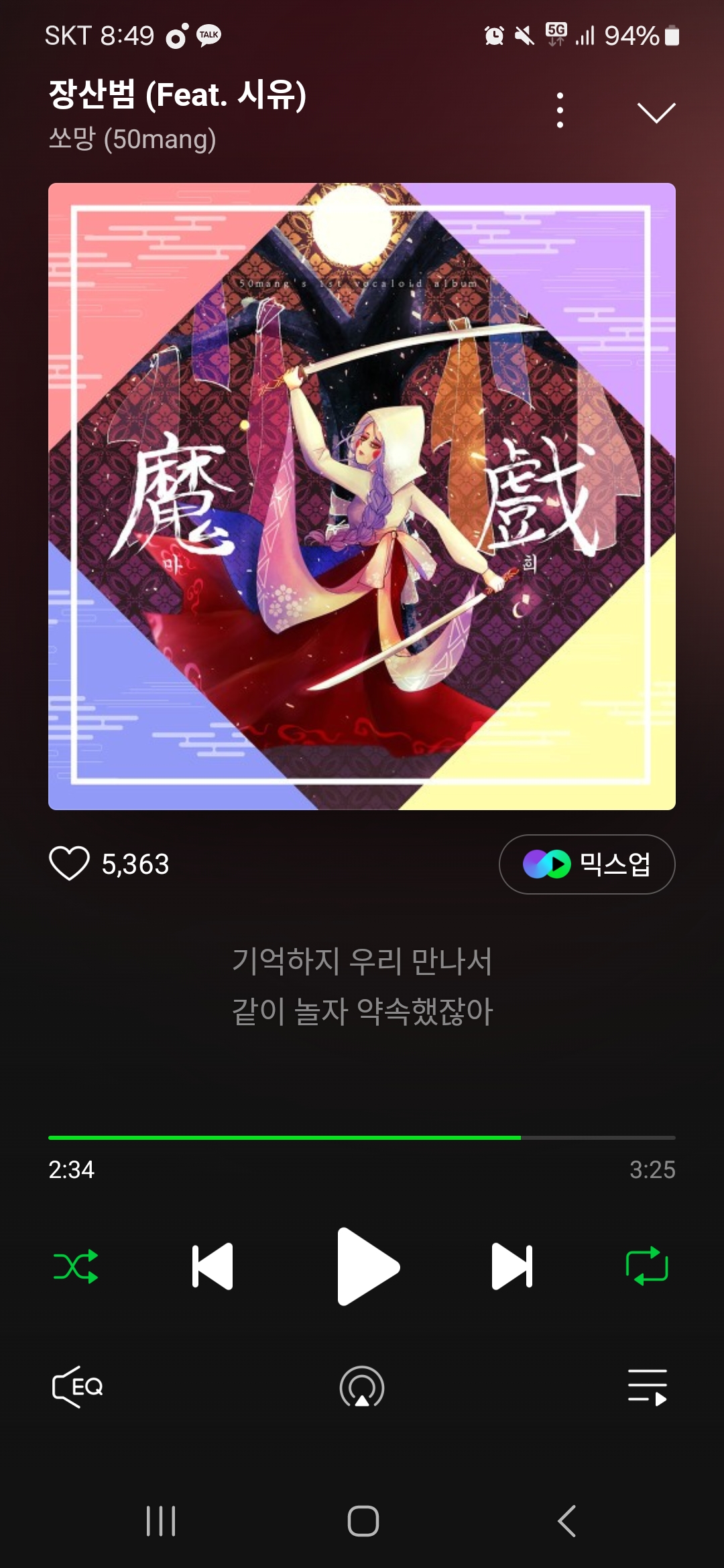Viewport: 724px width, 1568px height.
Task: Open full lyrics from the lyric lines
Action: [x=362, y=986]
